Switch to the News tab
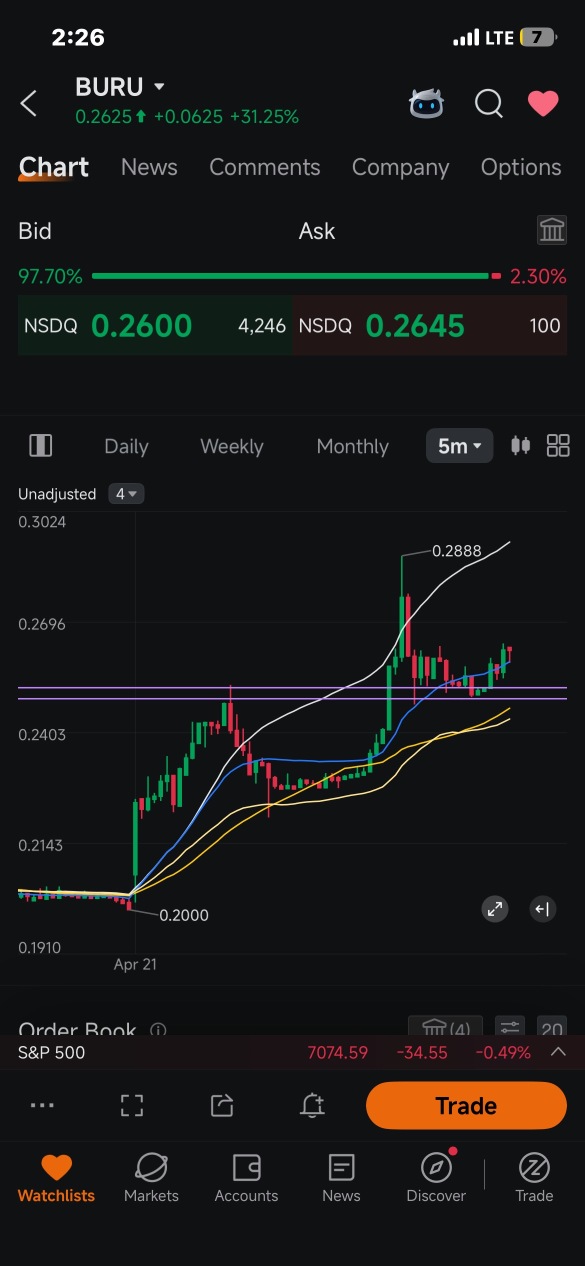The image size is (585, 1266). tap(149, 167)
